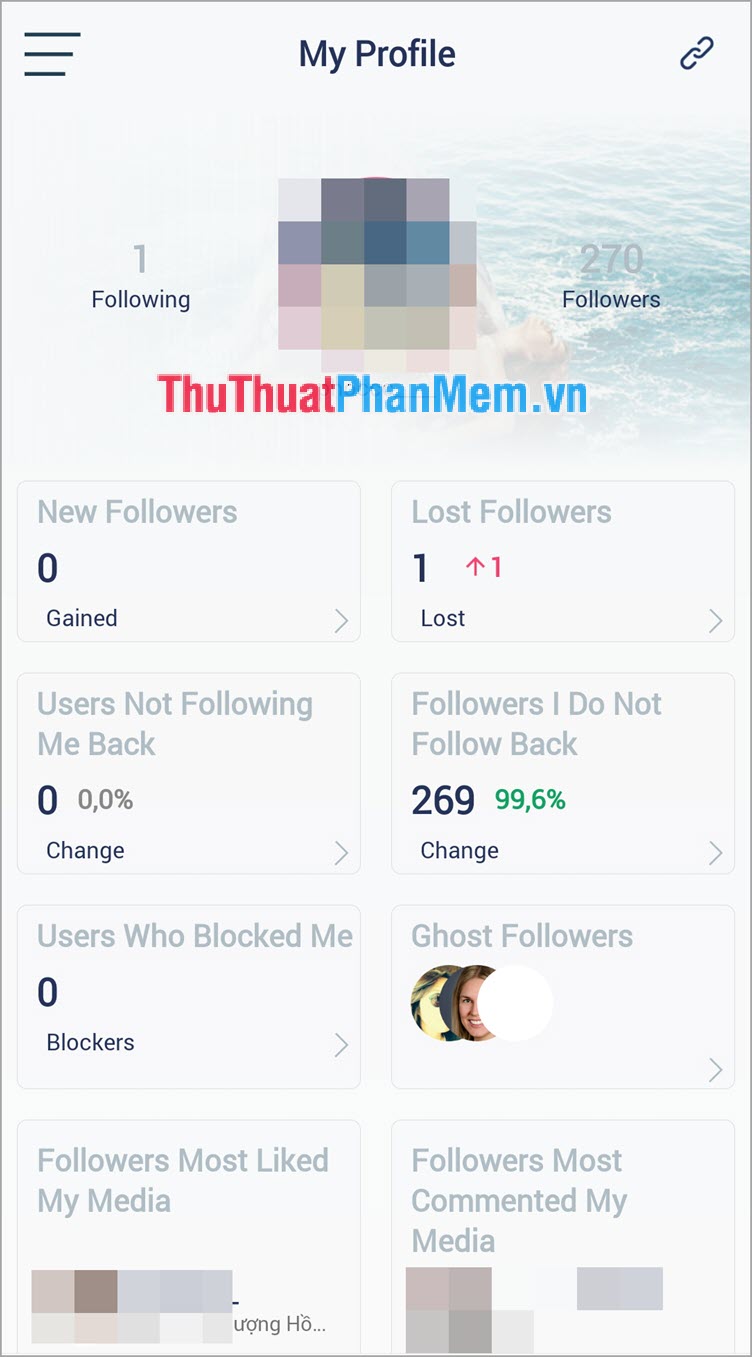The width and height of the screenshot is (752, 1357).
Task: Expand the Lost Followers card via its chevron
Action: [x=717, y=620]
